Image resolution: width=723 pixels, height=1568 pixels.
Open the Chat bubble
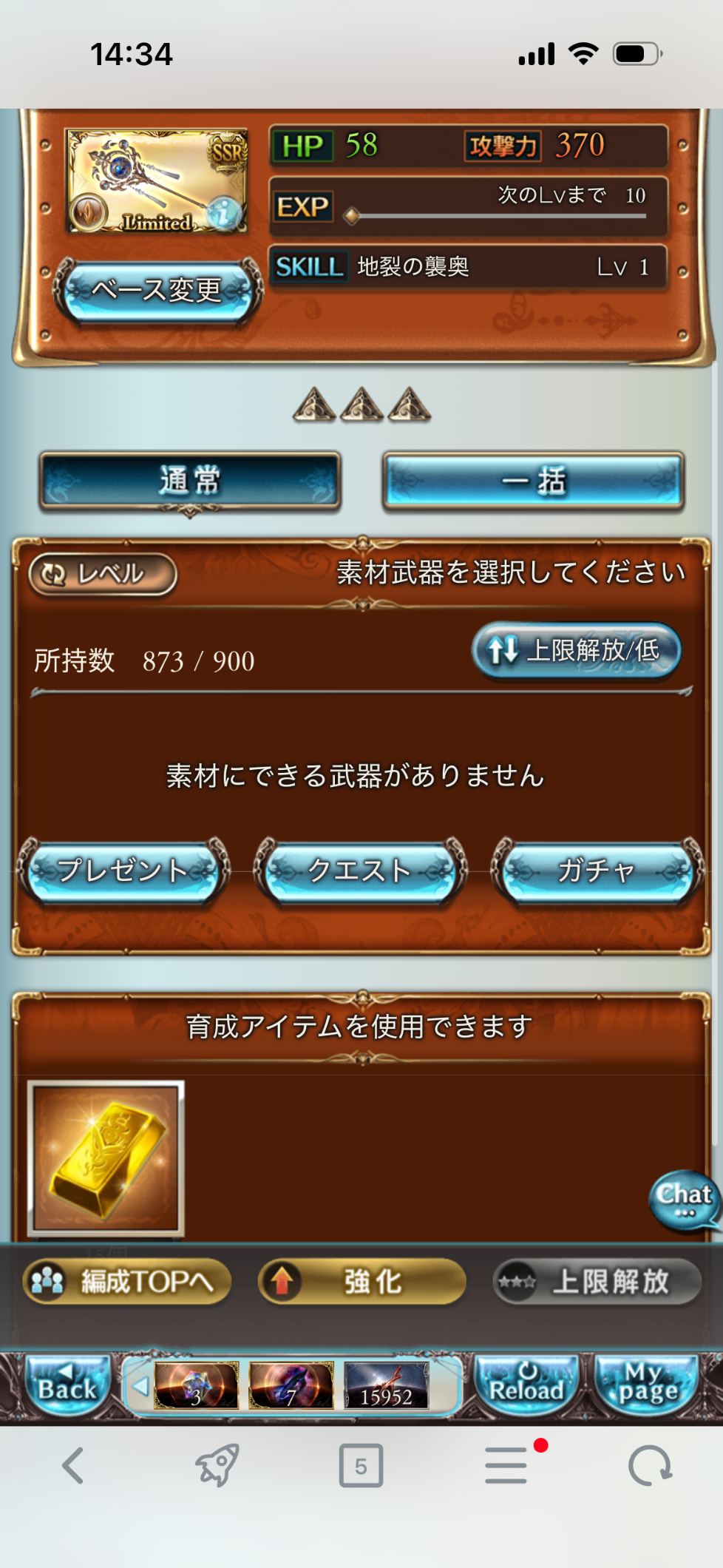683,1199
